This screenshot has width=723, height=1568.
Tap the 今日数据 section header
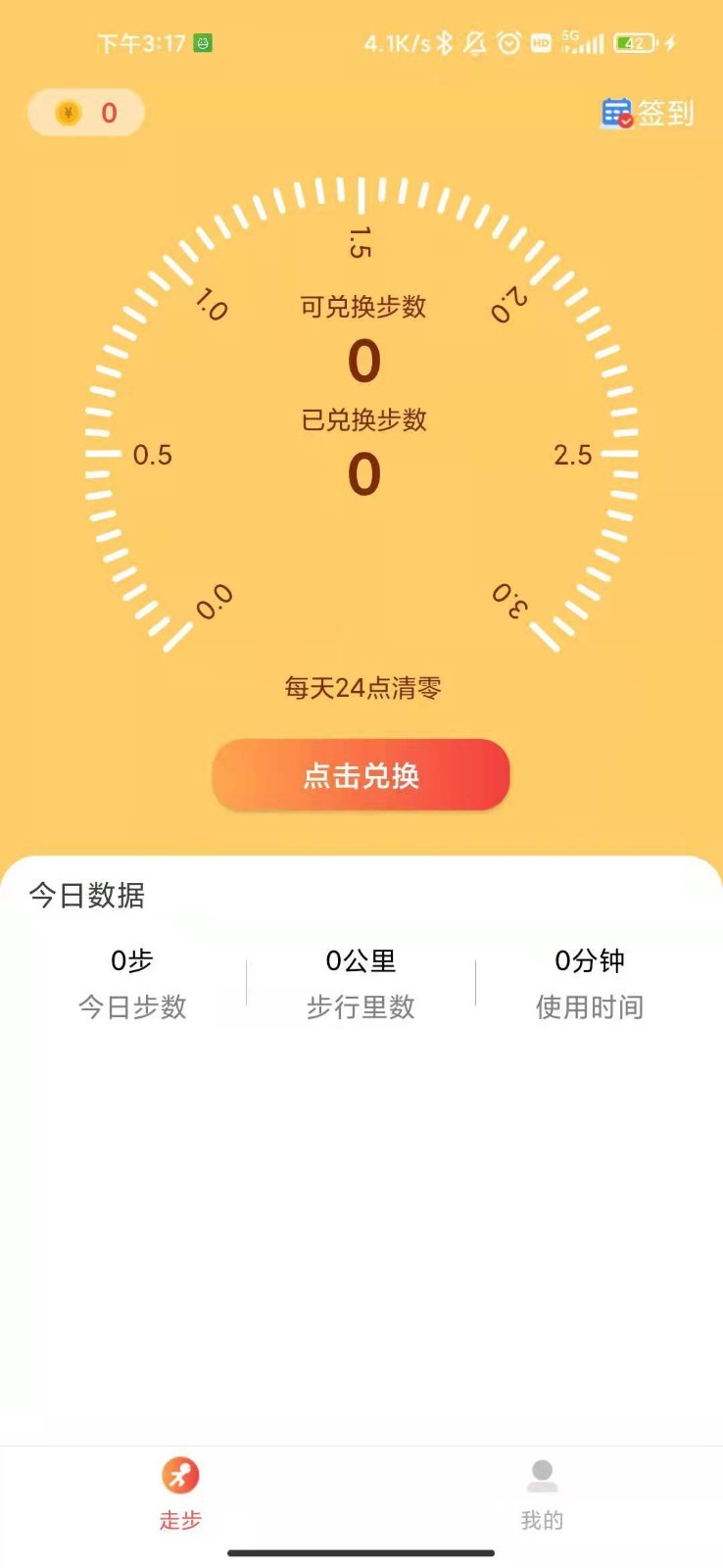click(88, 896)
